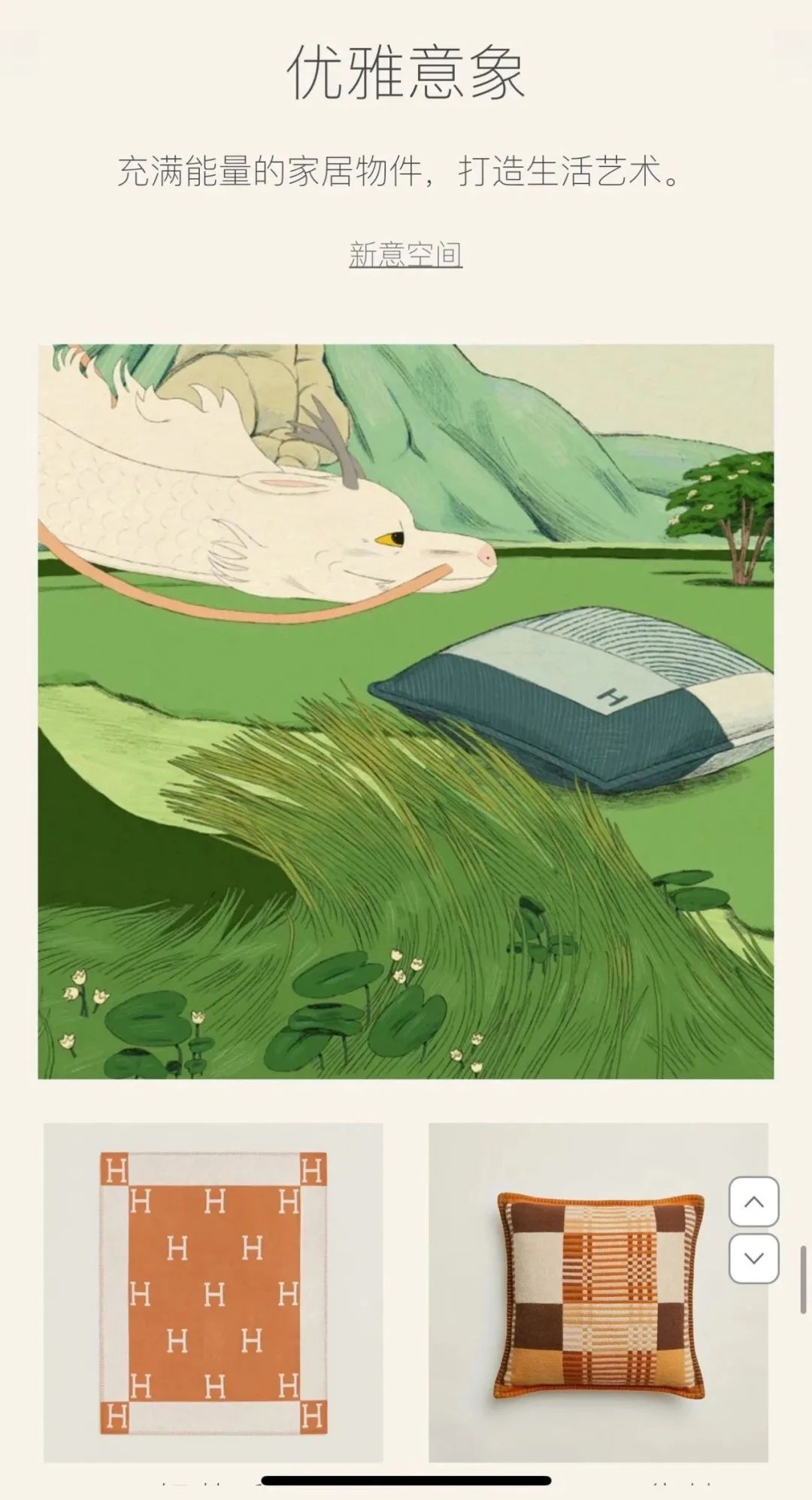812x1500 pixels.
Task: Tap the up arrow button
Action: (753, 1201)
